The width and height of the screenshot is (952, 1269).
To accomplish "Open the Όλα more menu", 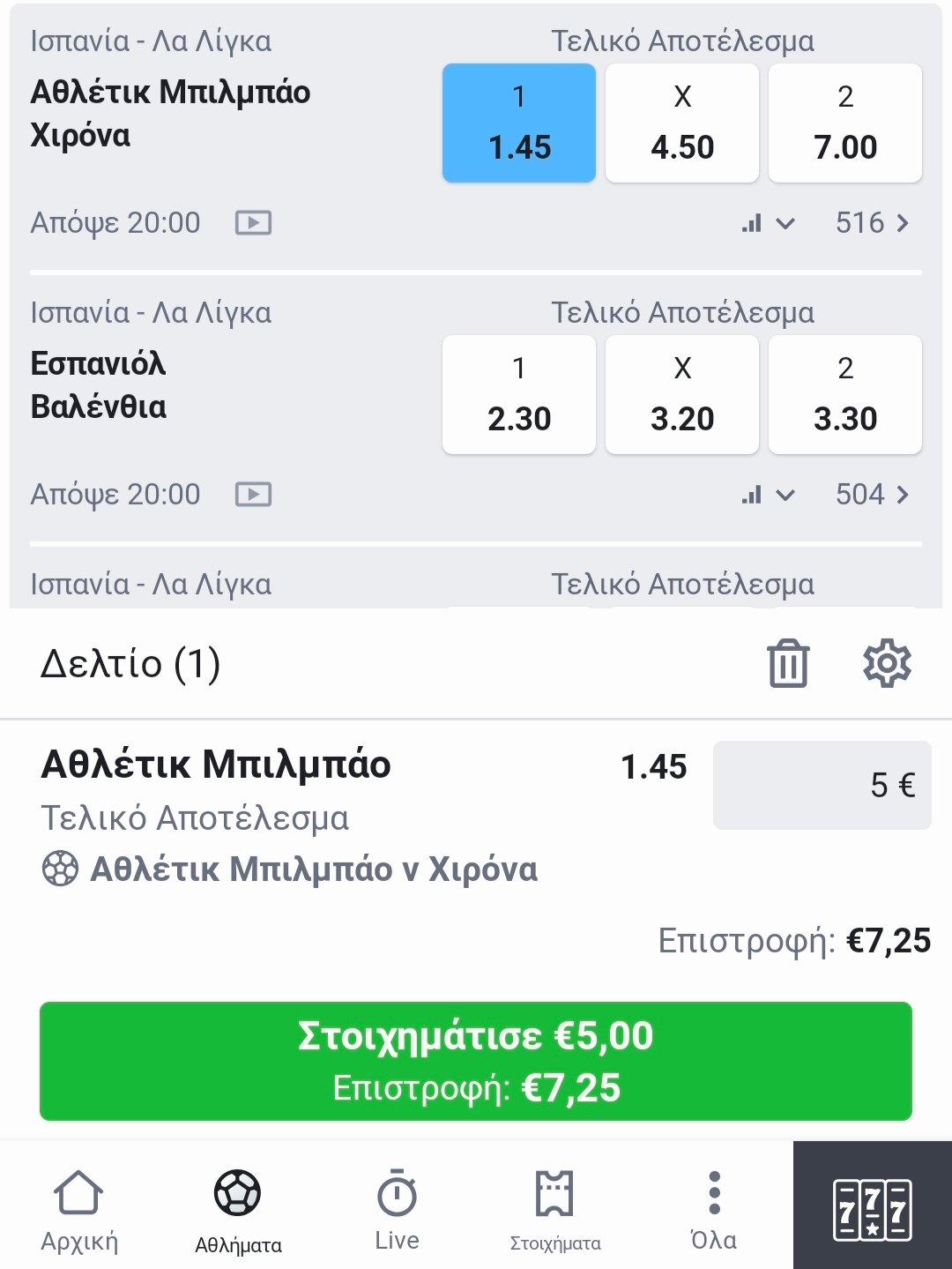I will pos(714,1208).
